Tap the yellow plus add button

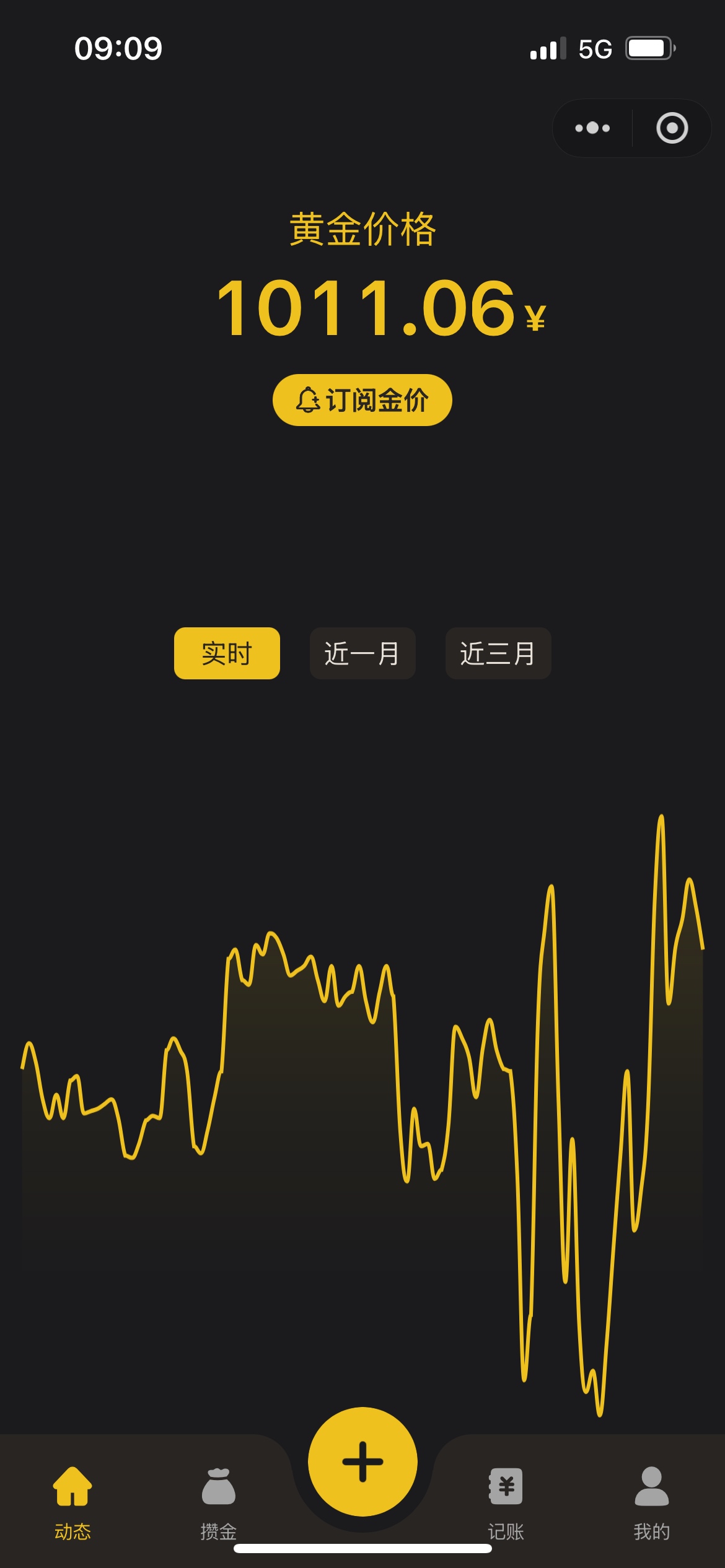[362, 1461]
